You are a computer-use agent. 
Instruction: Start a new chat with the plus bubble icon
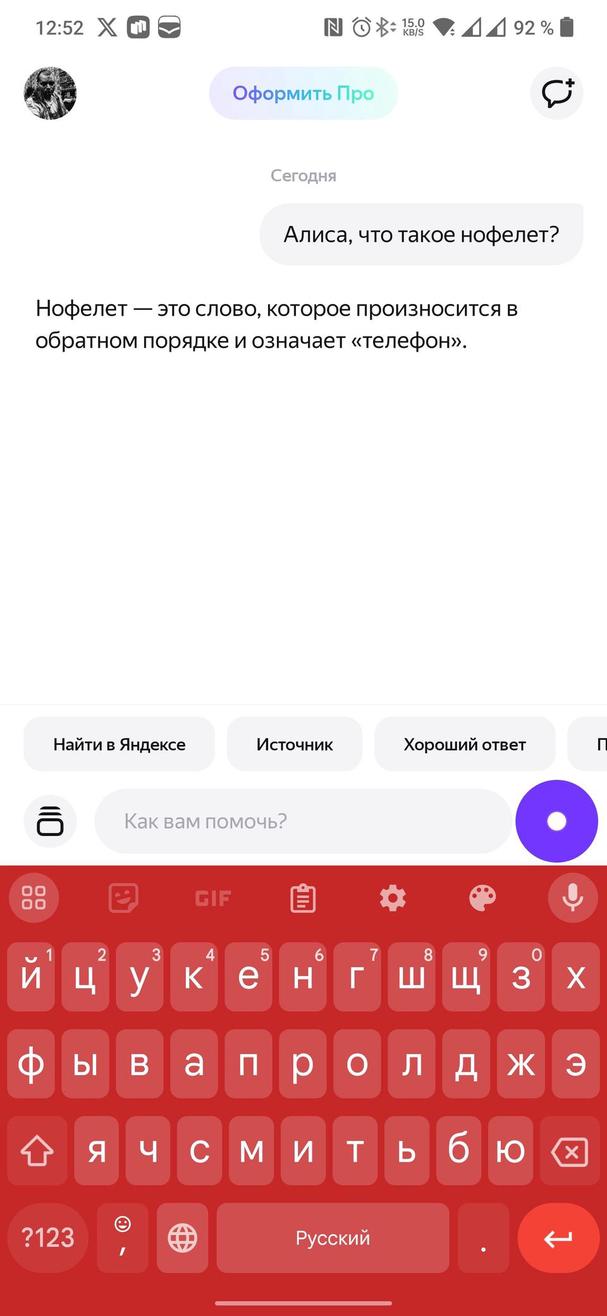tap(557, 94)
